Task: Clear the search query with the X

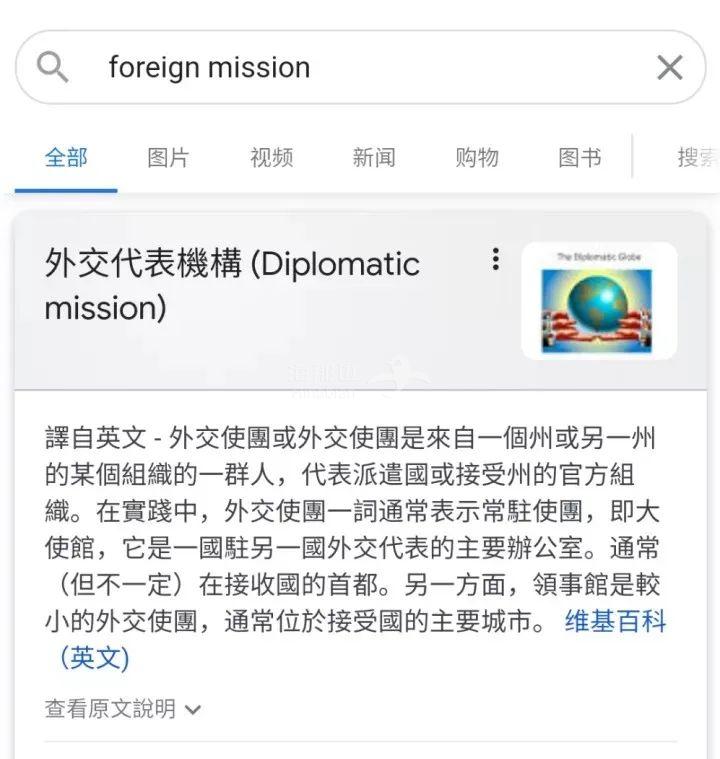Action: click(x=669, y=67)
